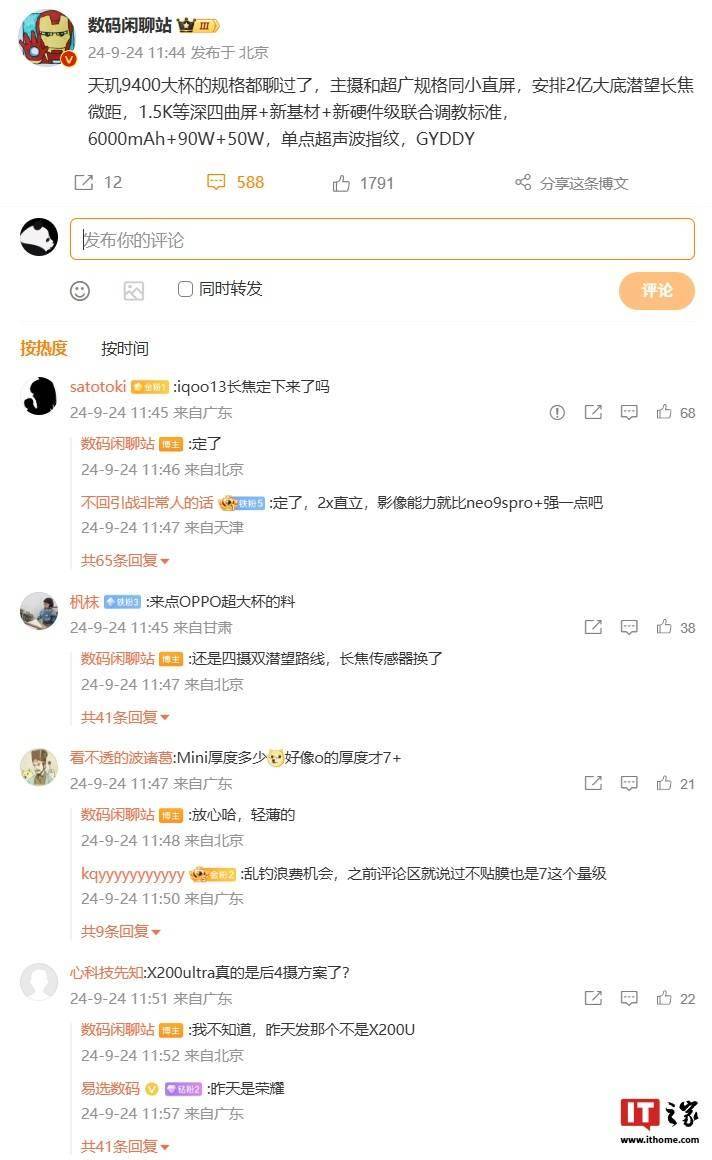Check the 同时转发 checkbox
This screenshot has height=1160, width=712.
pos(185,289)
